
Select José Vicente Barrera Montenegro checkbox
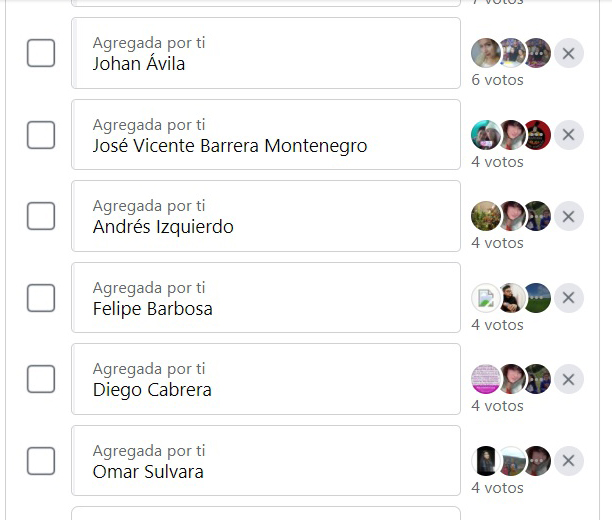[41, 135]
